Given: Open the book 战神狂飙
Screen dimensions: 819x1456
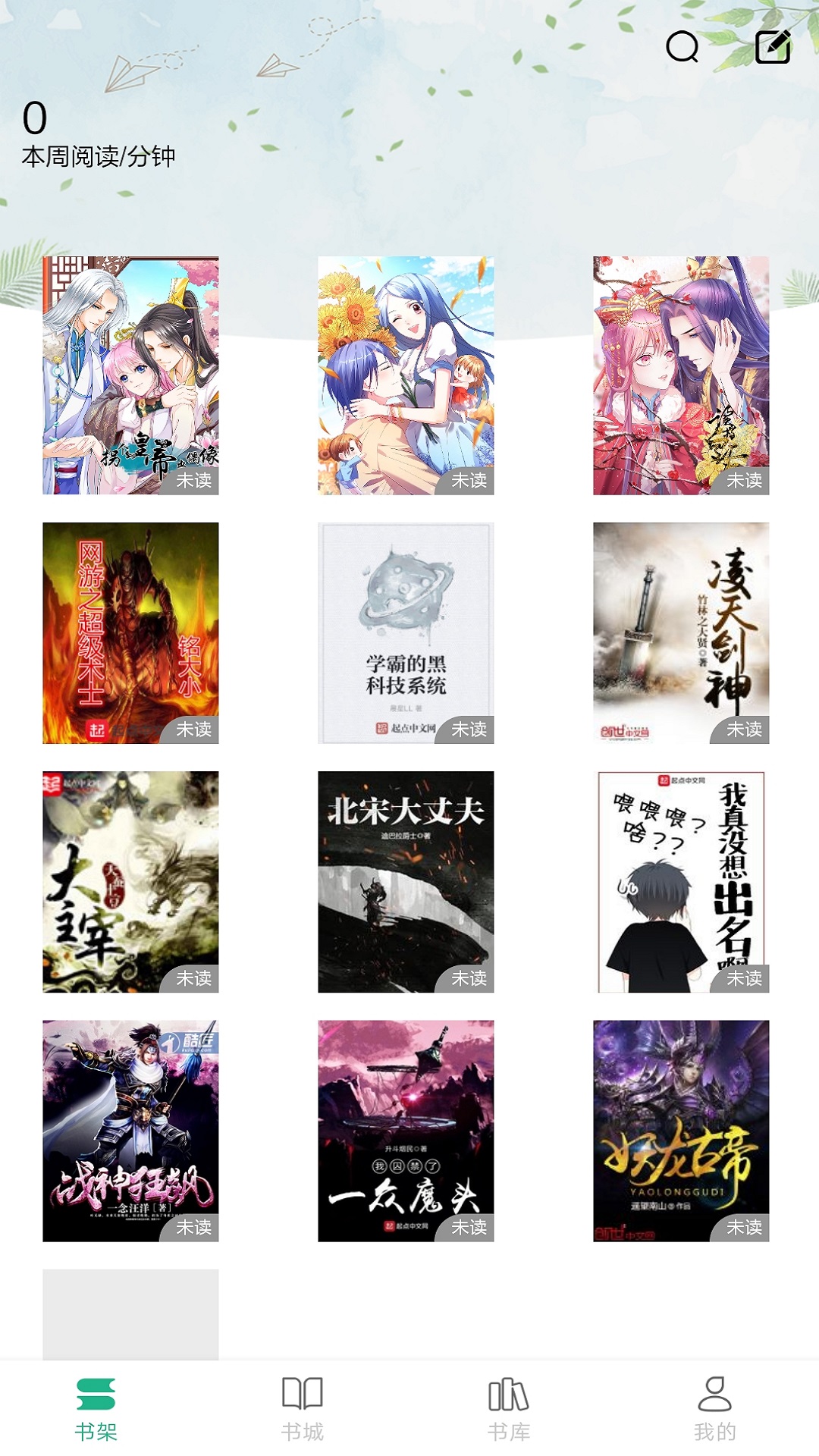Looking at the screenshot, I should pyautogui.click(x=130, y=1131).
